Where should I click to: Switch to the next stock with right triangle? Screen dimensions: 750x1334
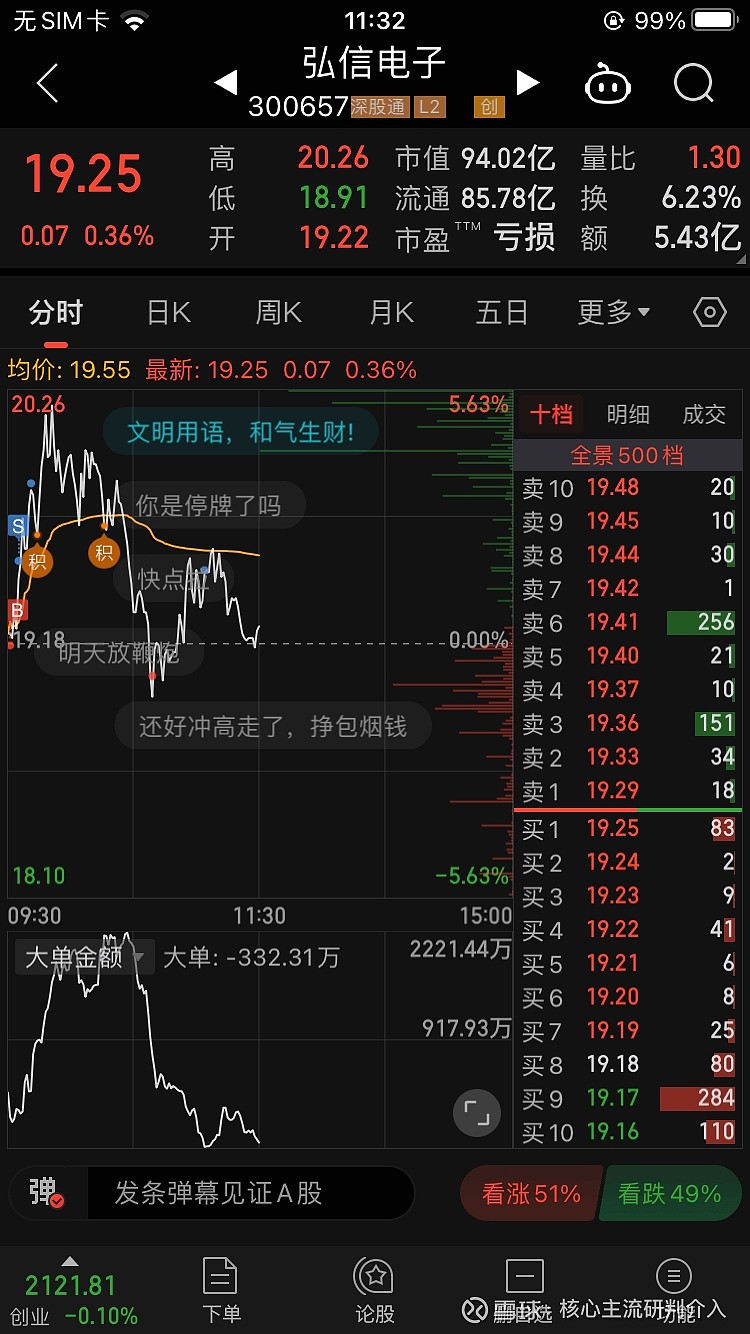click(527, 83)
